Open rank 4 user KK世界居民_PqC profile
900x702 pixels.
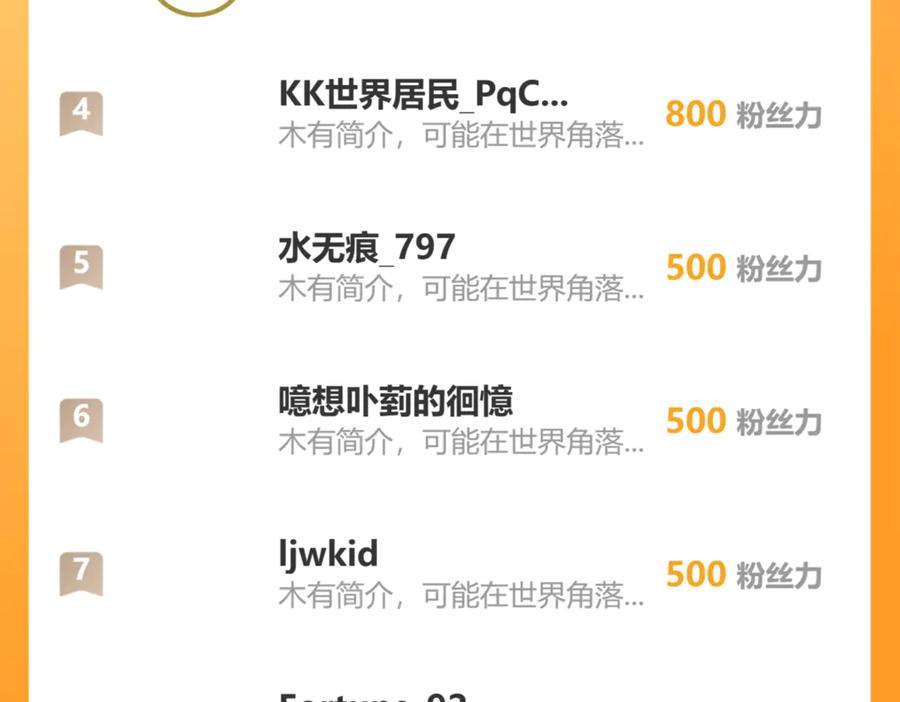[423, 95]
